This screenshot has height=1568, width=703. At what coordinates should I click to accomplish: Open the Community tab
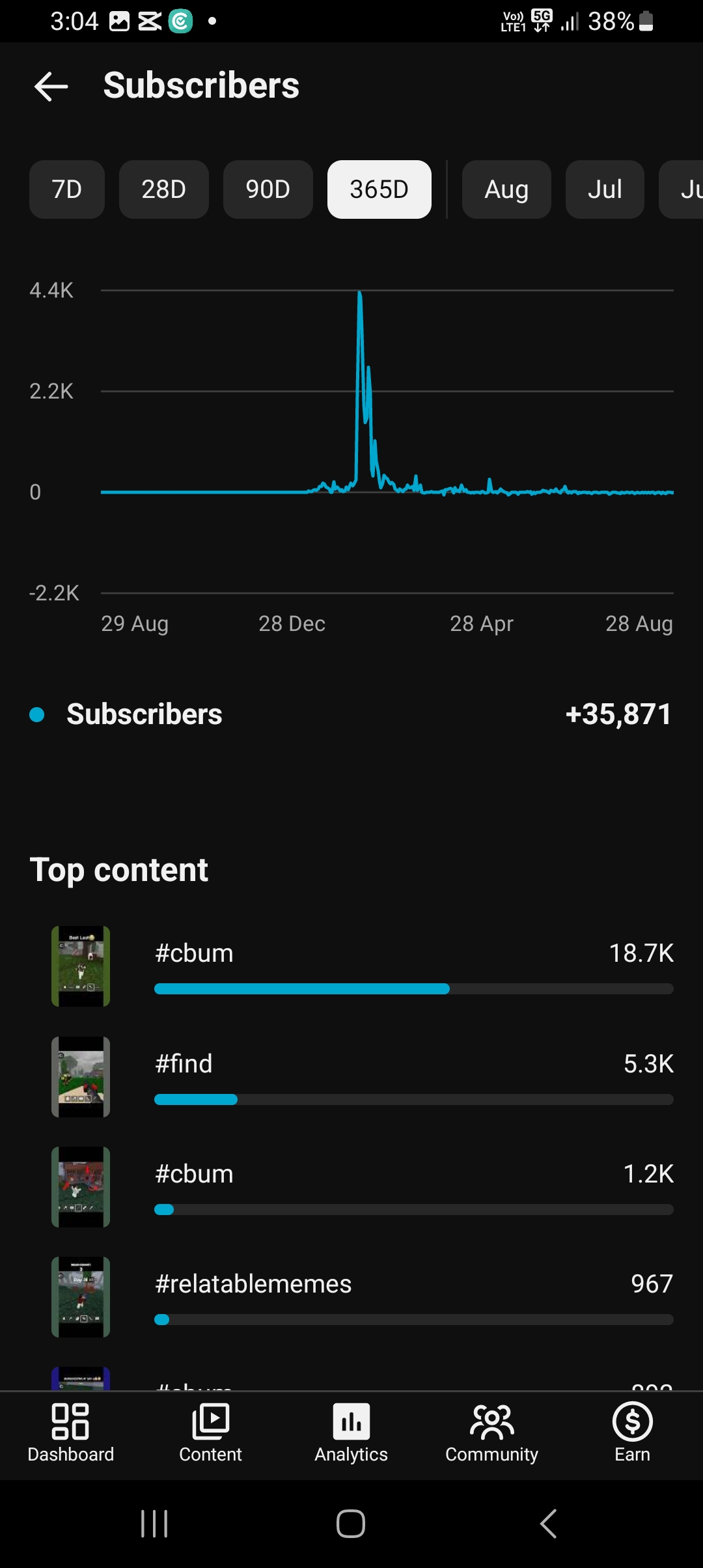(x=492, y=1434)
